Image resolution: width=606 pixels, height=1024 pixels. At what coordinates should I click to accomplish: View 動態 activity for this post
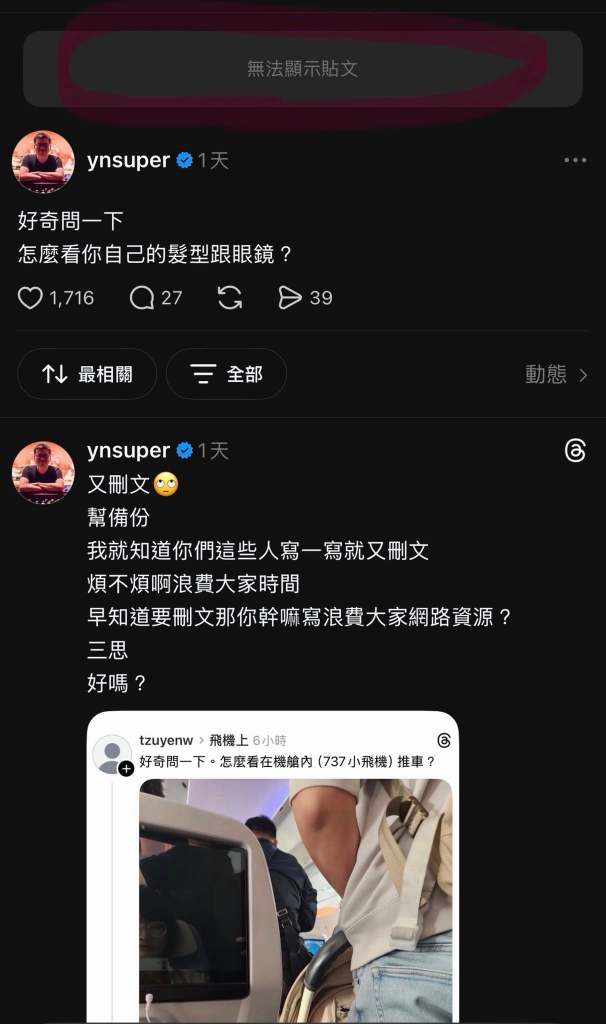click(556, 374)
